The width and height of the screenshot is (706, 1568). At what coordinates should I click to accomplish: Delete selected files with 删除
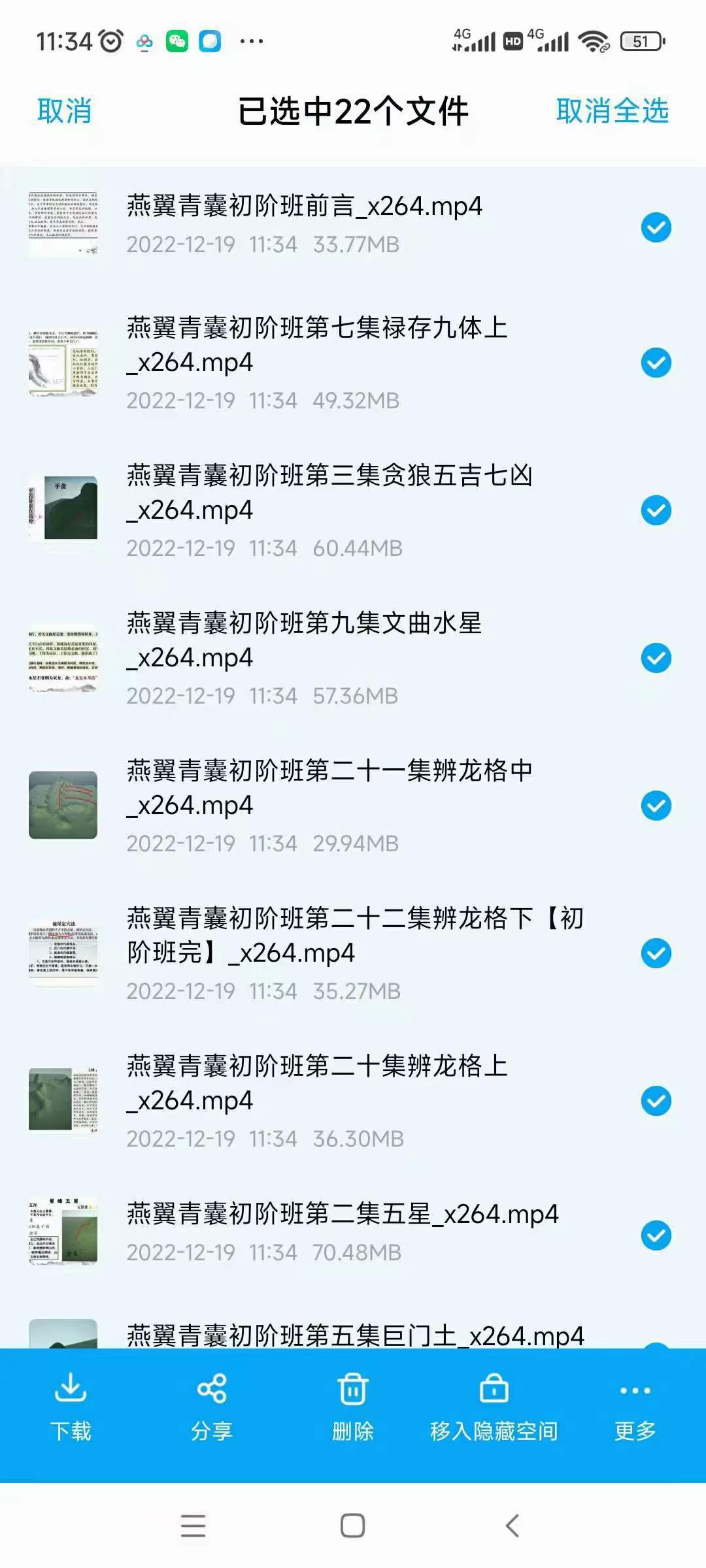coord(352,1406)
